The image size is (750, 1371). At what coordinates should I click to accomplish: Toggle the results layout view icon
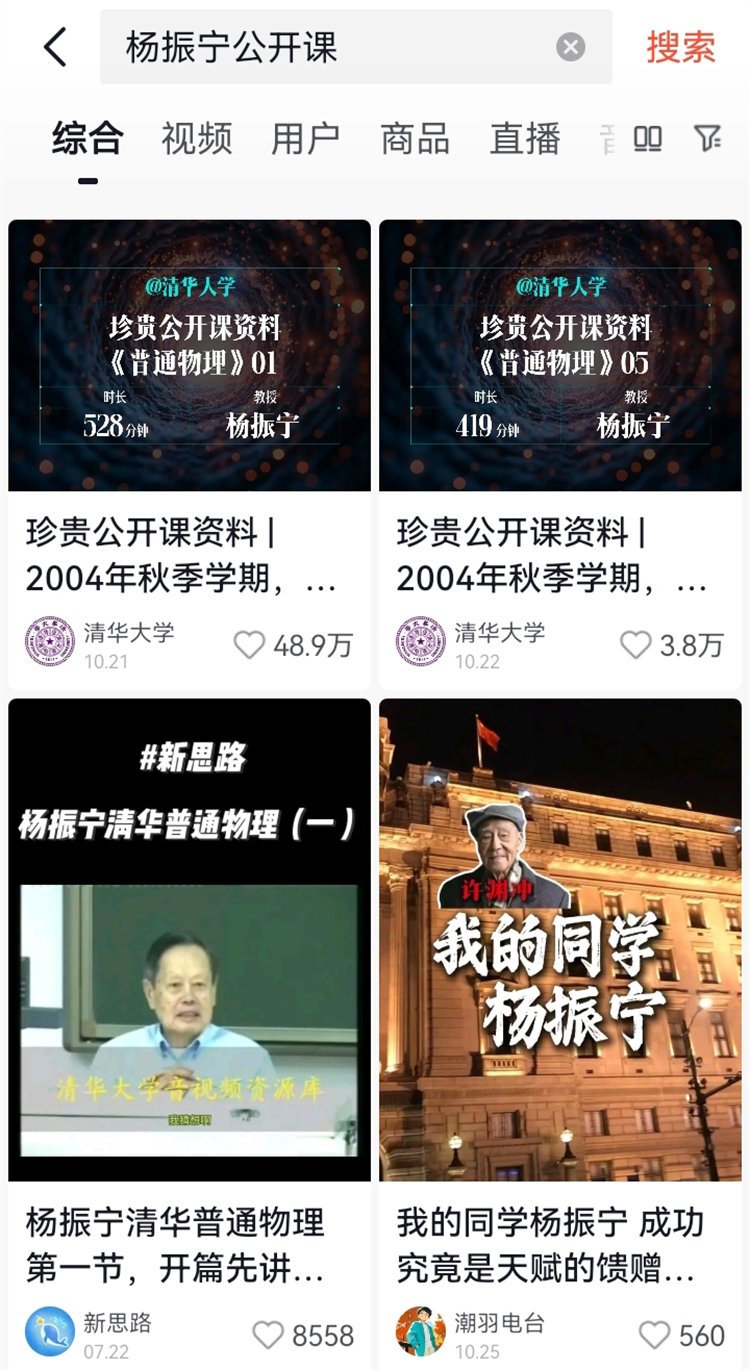[648, 139]
